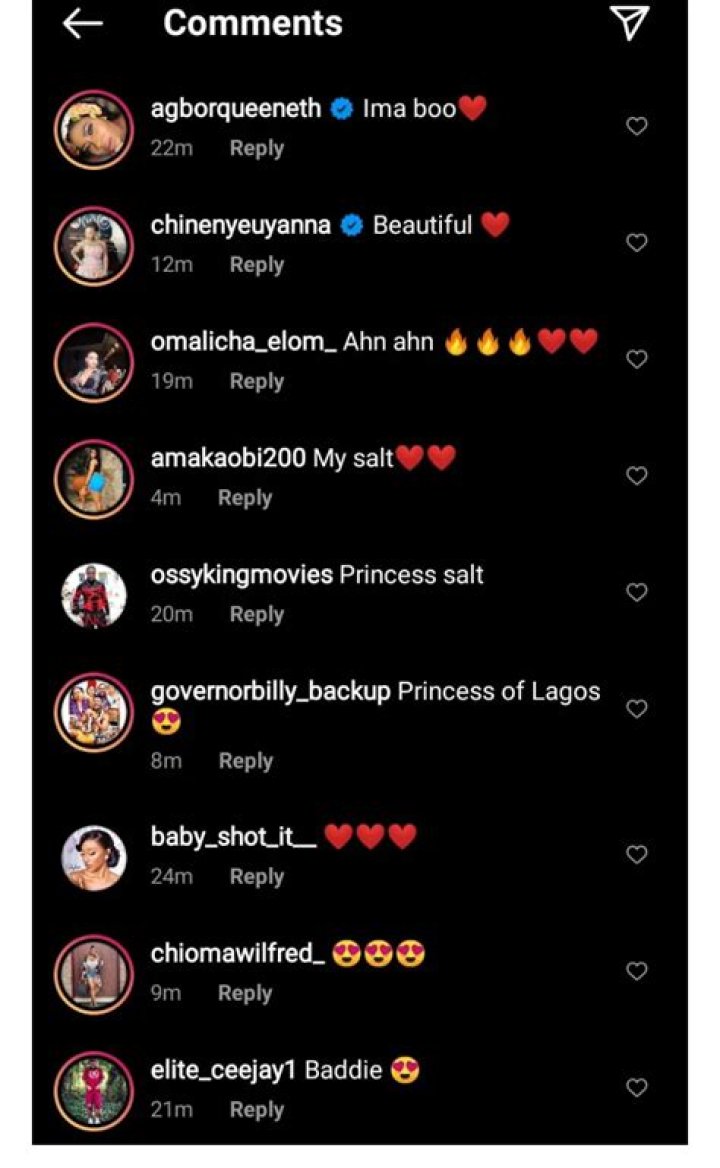Image resolution: width=720 pixels, height=1168 pixels.
Task: Like omalicha_elom_'s comment heart
Action: tap(635, 358)
